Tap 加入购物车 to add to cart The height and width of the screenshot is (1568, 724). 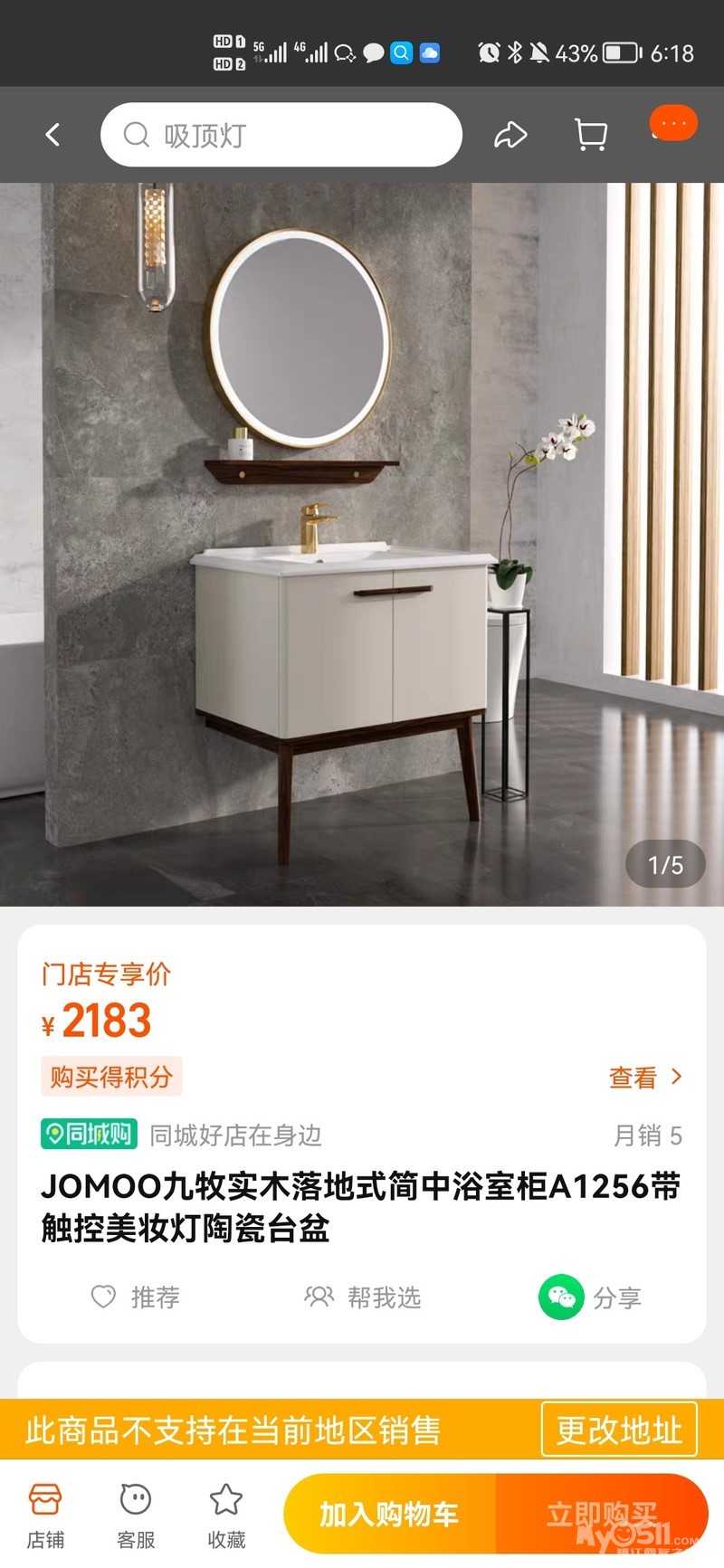pyautogui.click(x=390, y=1514)
